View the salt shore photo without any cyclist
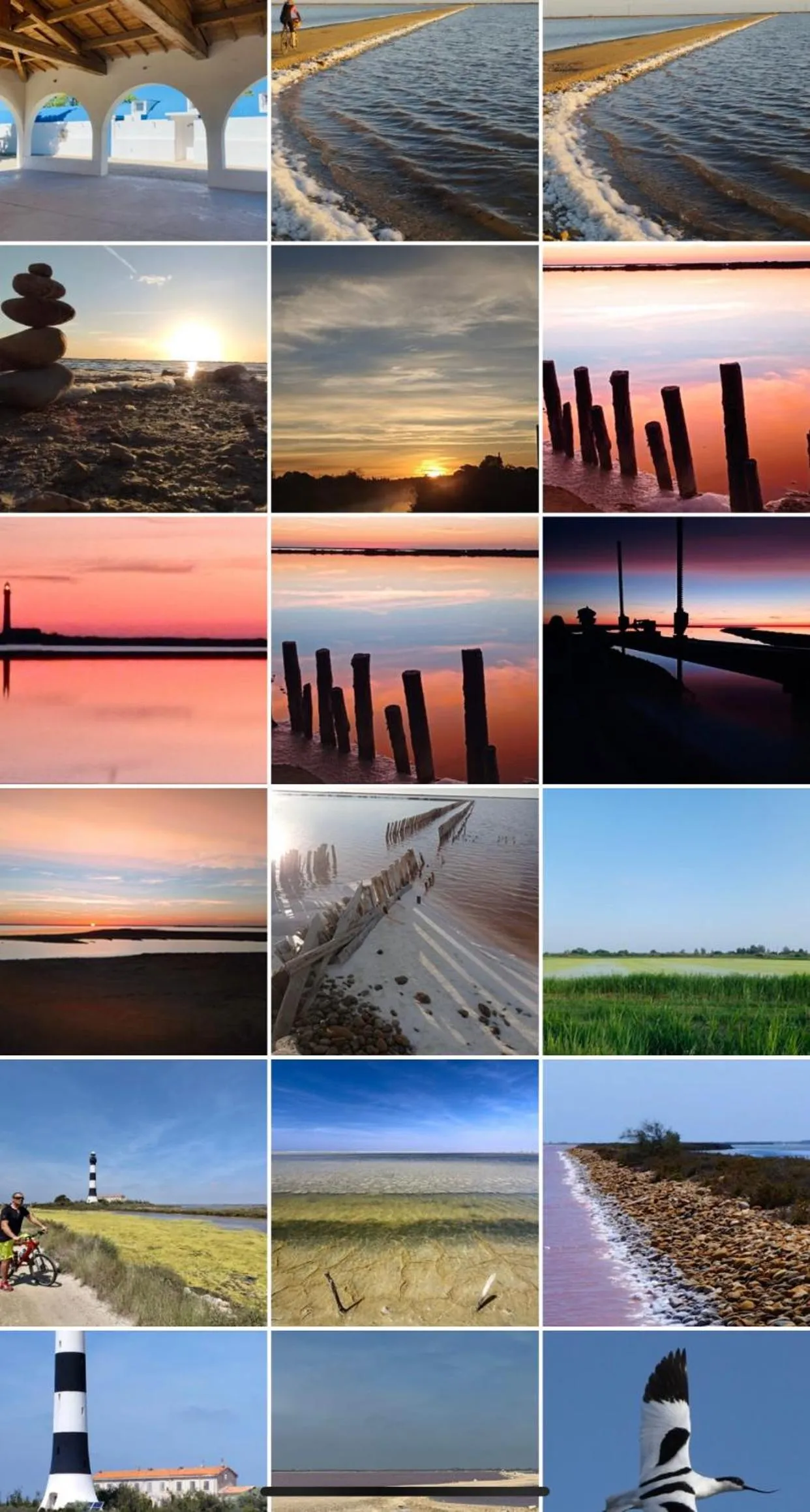This screenshot has height=1512, width=810. point(676,120)
